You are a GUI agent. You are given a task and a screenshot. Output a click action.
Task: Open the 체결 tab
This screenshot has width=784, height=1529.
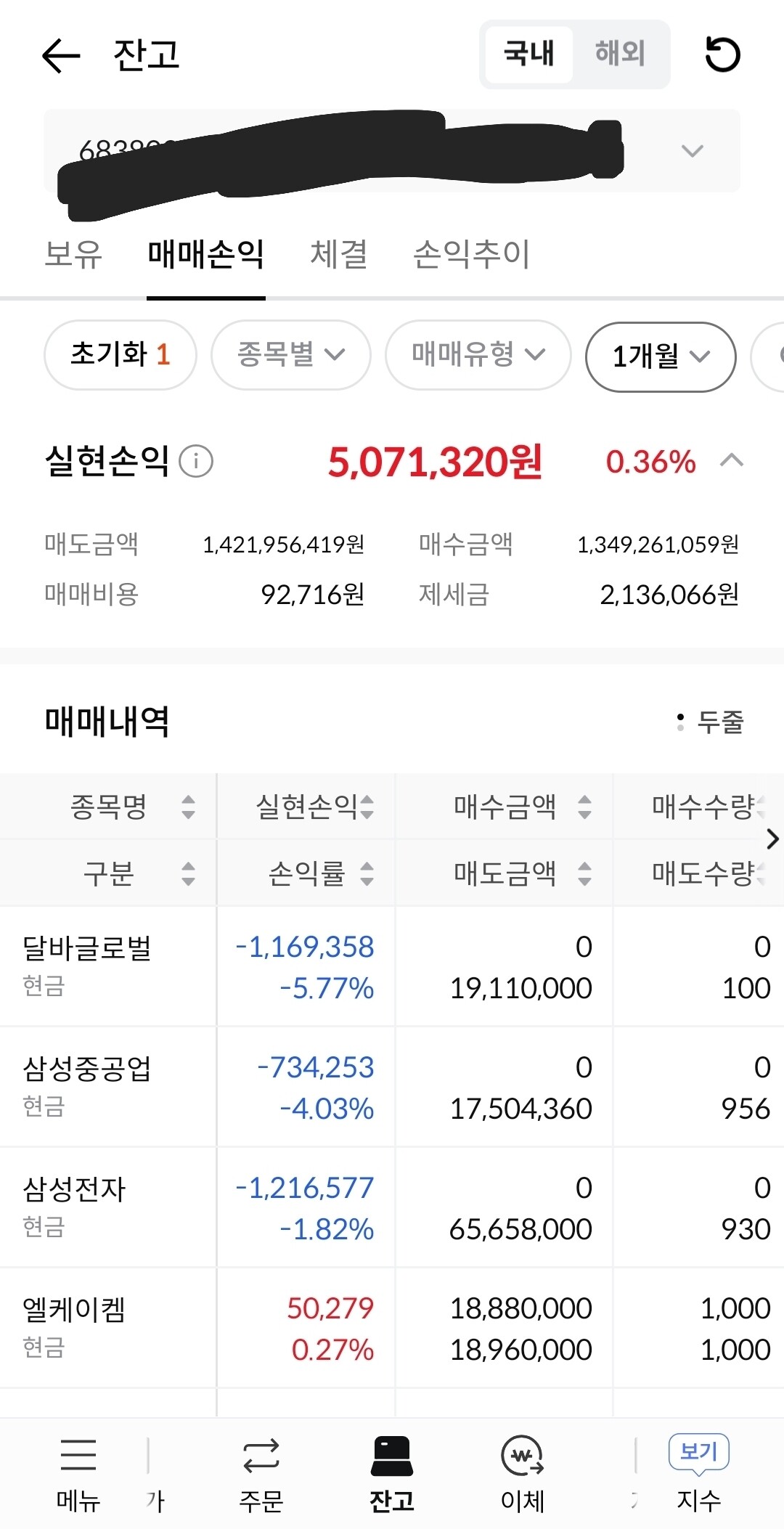tap(339, 254)
